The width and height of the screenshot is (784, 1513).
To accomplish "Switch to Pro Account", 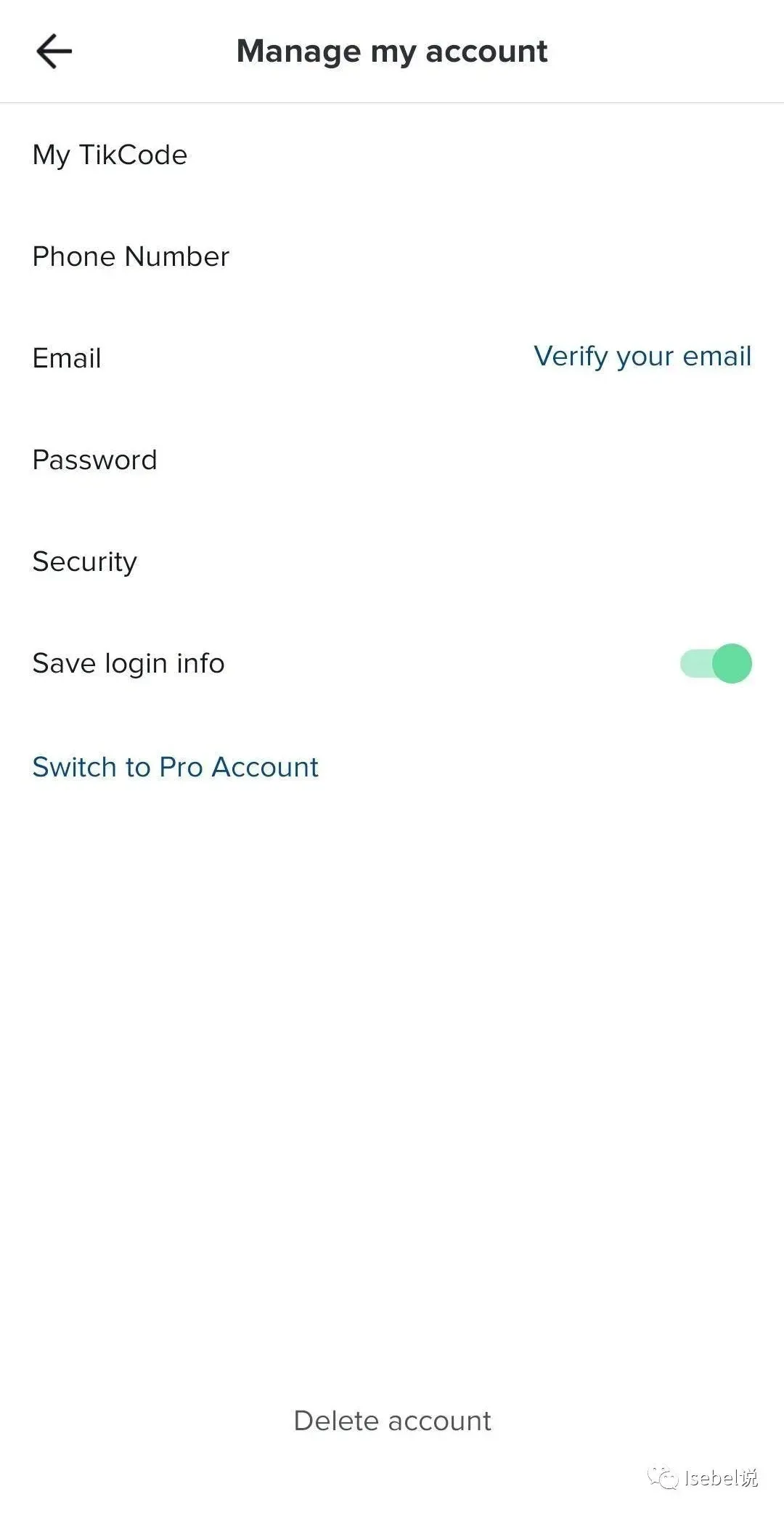I will click(175, 767).
